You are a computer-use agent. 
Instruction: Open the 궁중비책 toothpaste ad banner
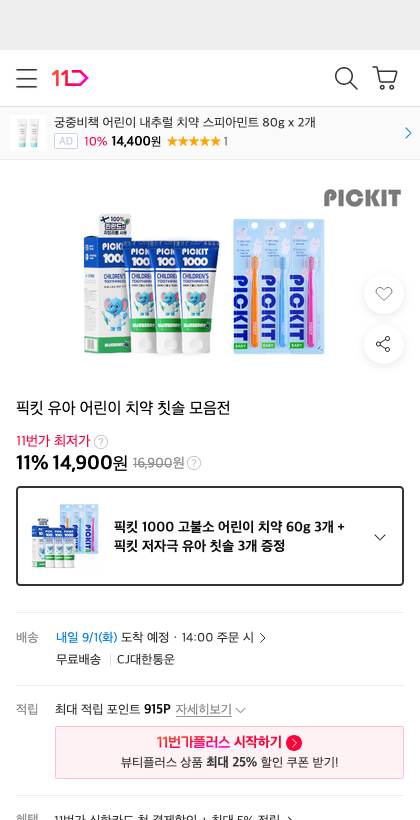[x=210, y=133]
